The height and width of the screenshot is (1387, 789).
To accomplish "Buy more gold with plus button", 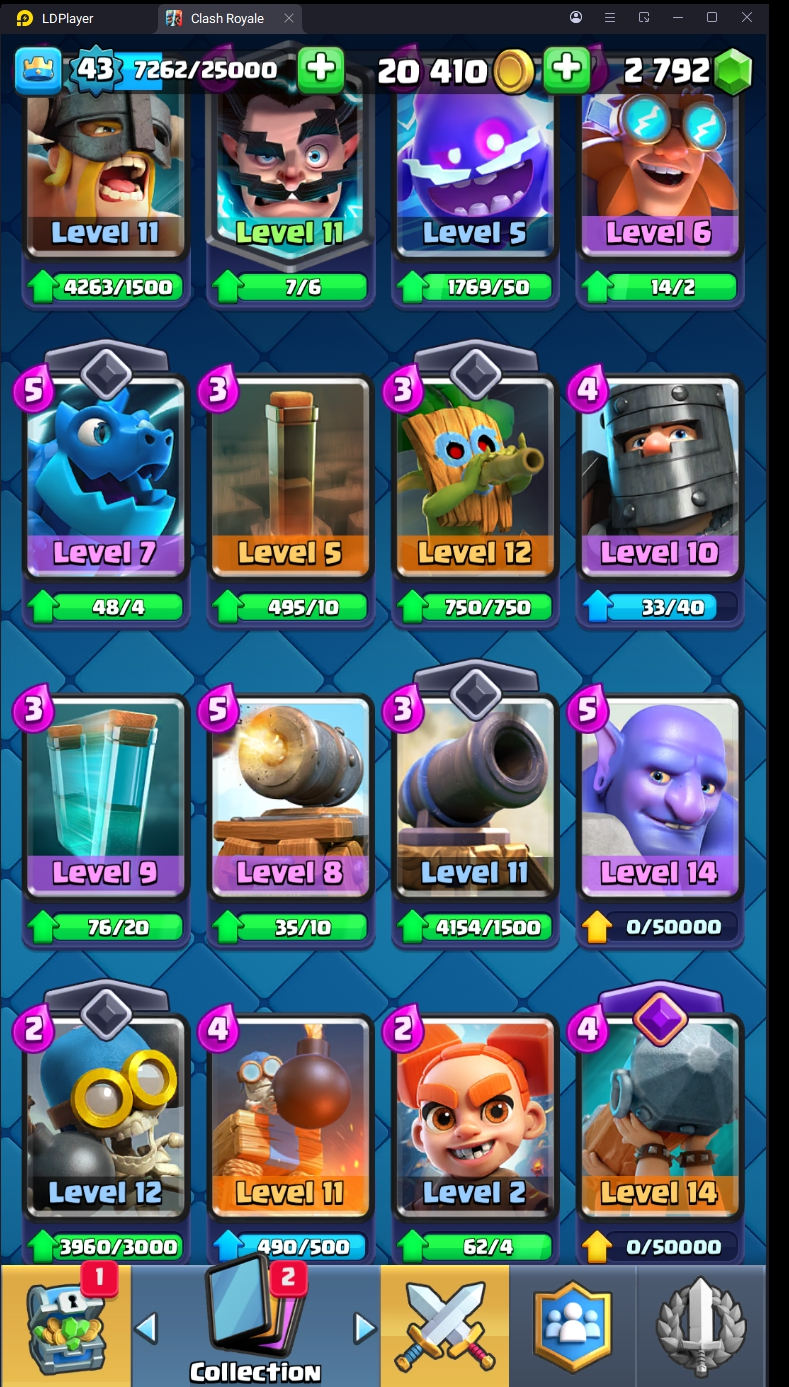I will click(566, 69).
